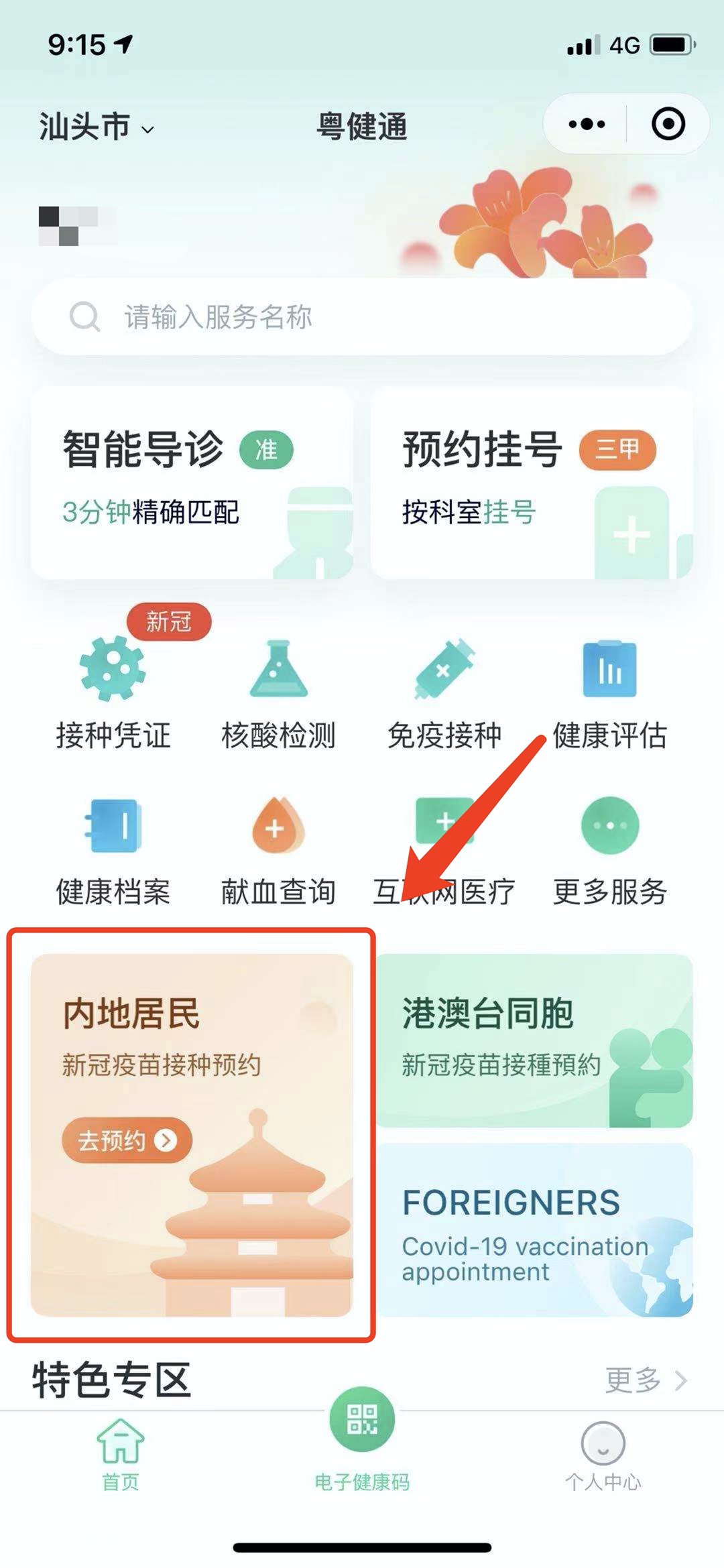This screenshot has height=1568, width=724.
Task: Switch to the 个人中心 tab
Action: coord(603,1455)
